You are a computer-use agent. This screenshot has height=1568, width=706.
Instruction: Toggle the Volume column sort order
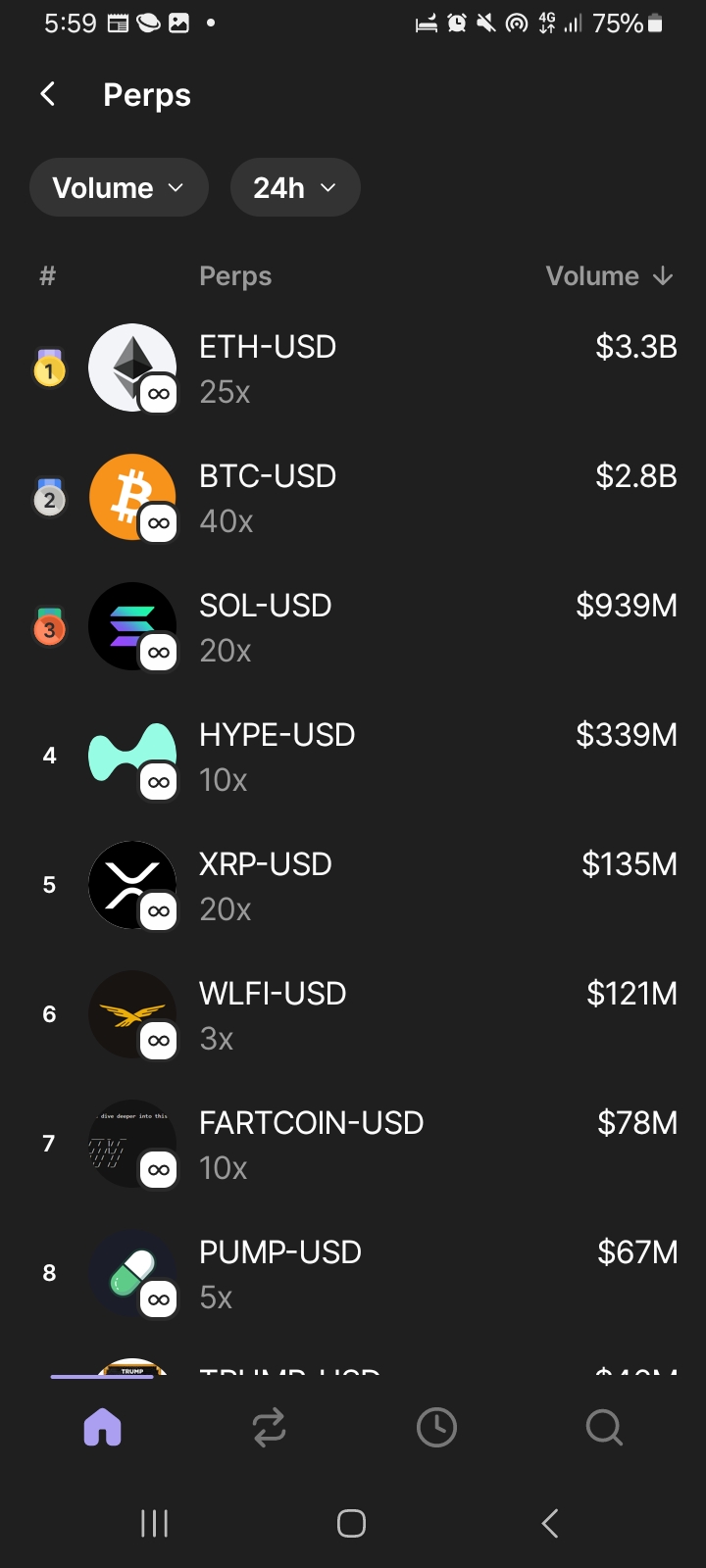609,276
